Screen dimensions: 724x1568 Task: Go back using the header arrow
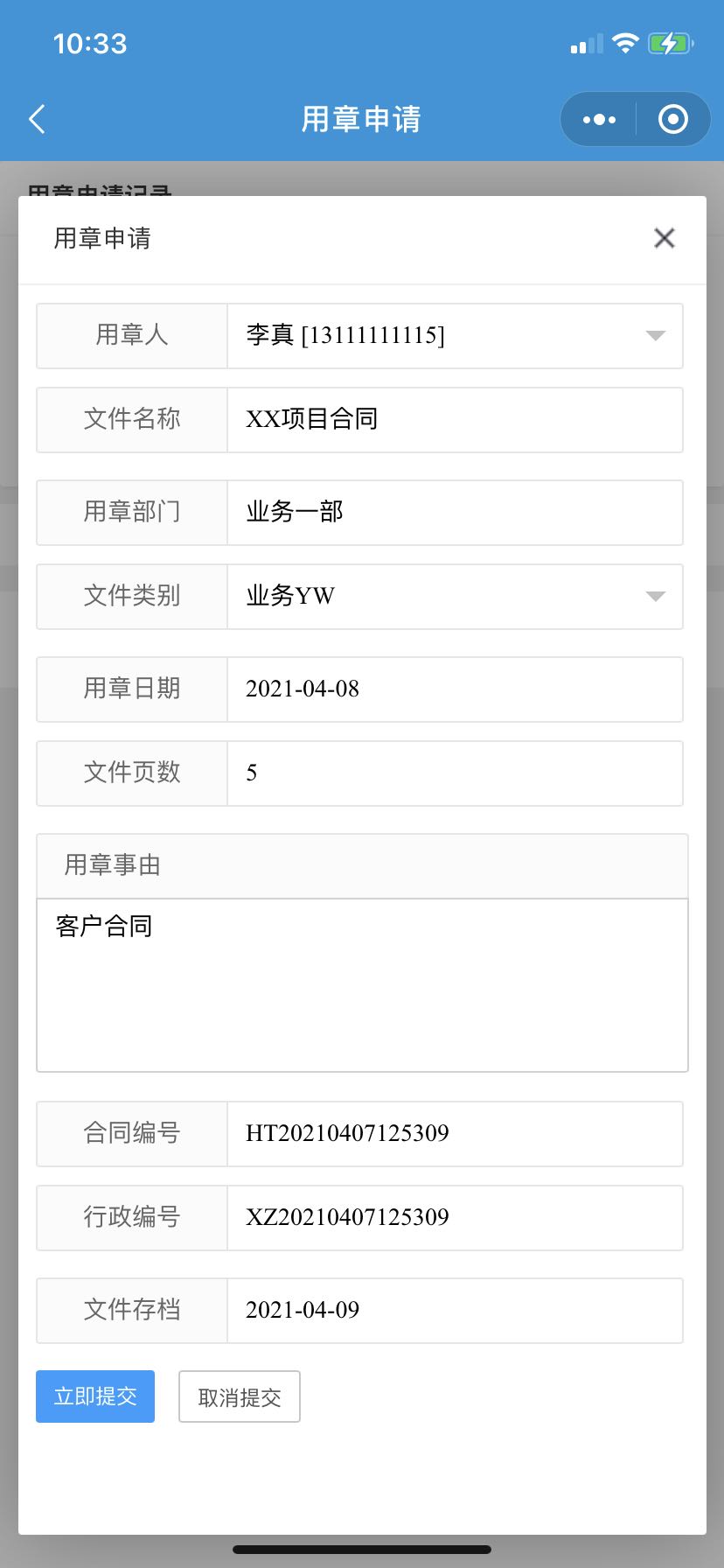point(37,119)
